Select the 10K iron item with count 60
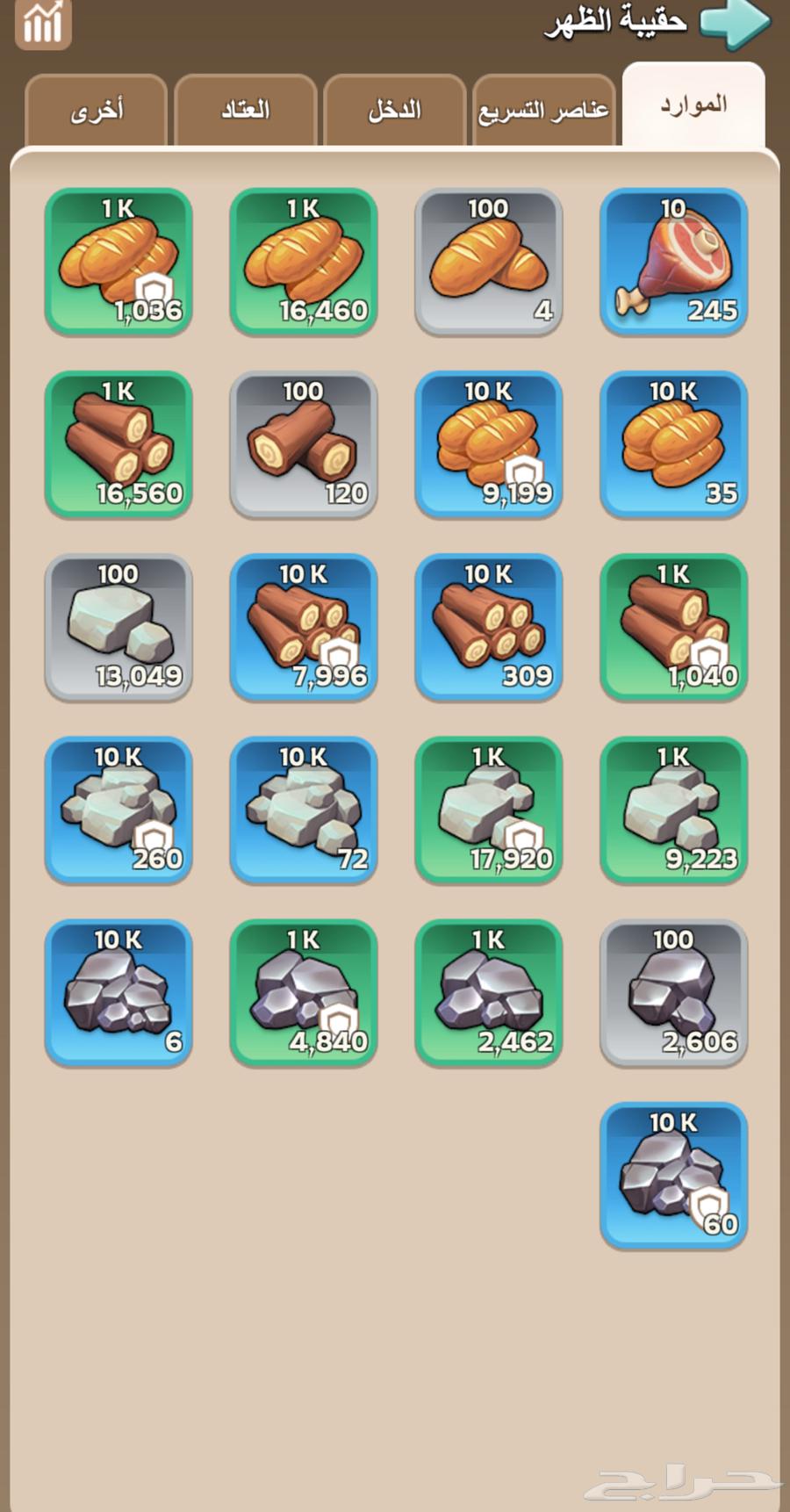 click(x=673, y=1175)
